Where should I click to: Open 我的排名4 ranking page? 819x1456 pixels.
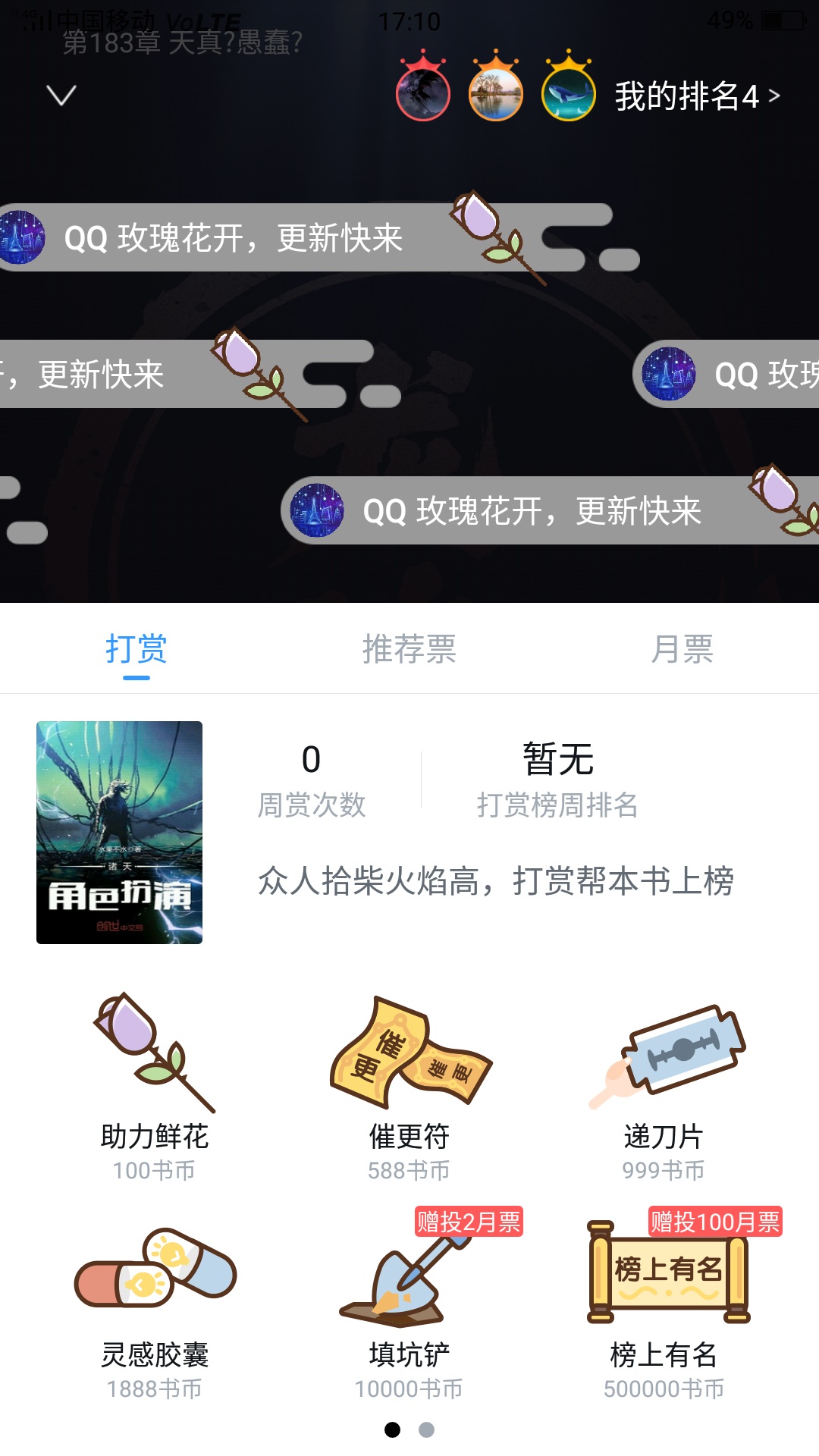click(x=698, y=96)
